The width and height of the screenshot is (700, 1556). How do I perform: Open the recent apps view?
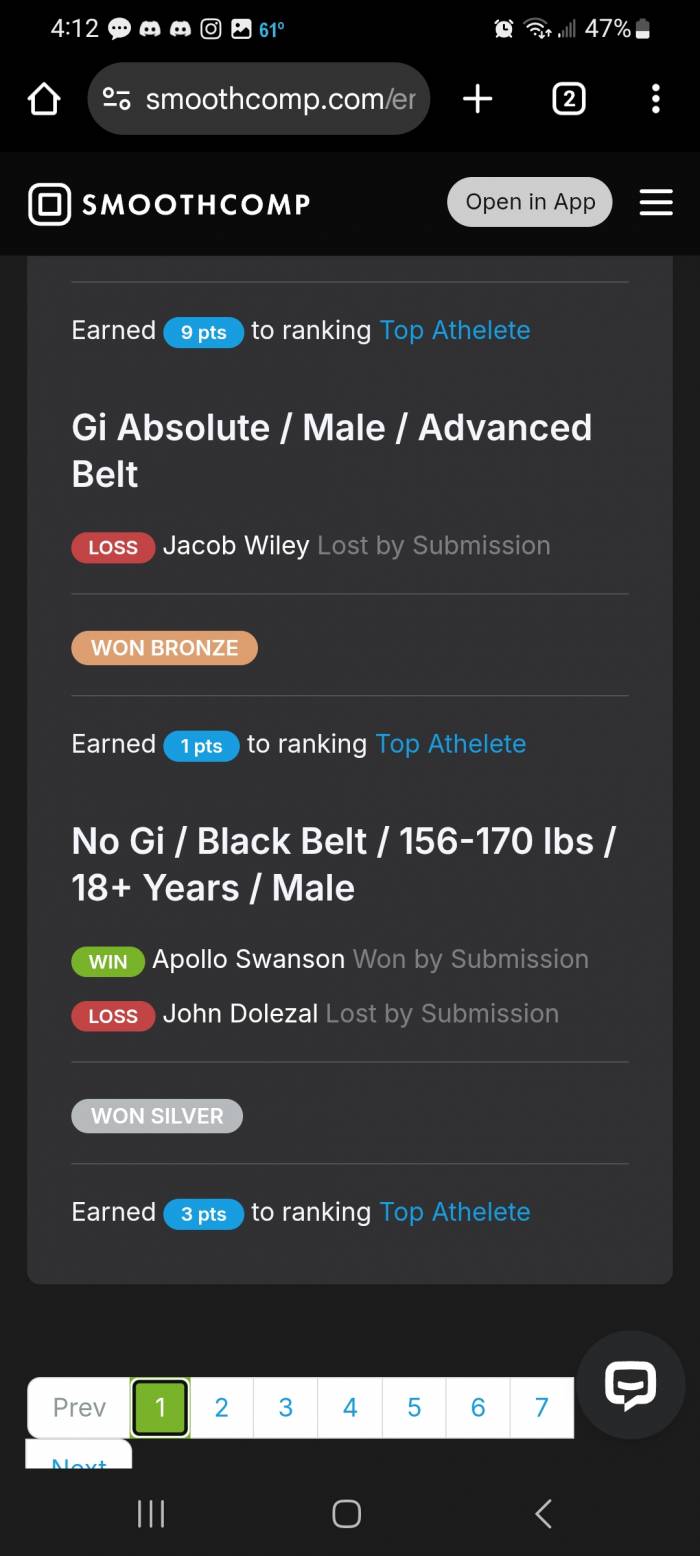coord(151,1514)
